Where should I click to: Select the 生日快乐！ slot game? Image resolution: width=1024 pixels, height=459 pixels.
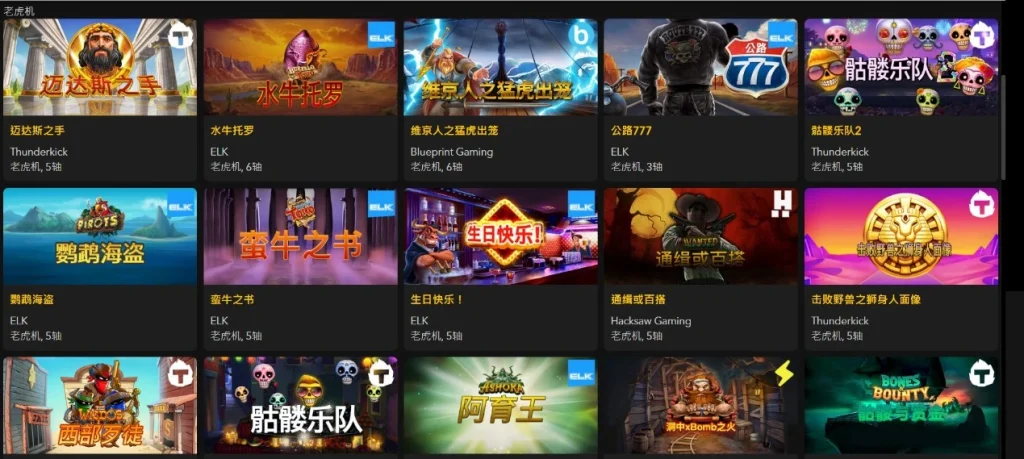click(500, 236)
